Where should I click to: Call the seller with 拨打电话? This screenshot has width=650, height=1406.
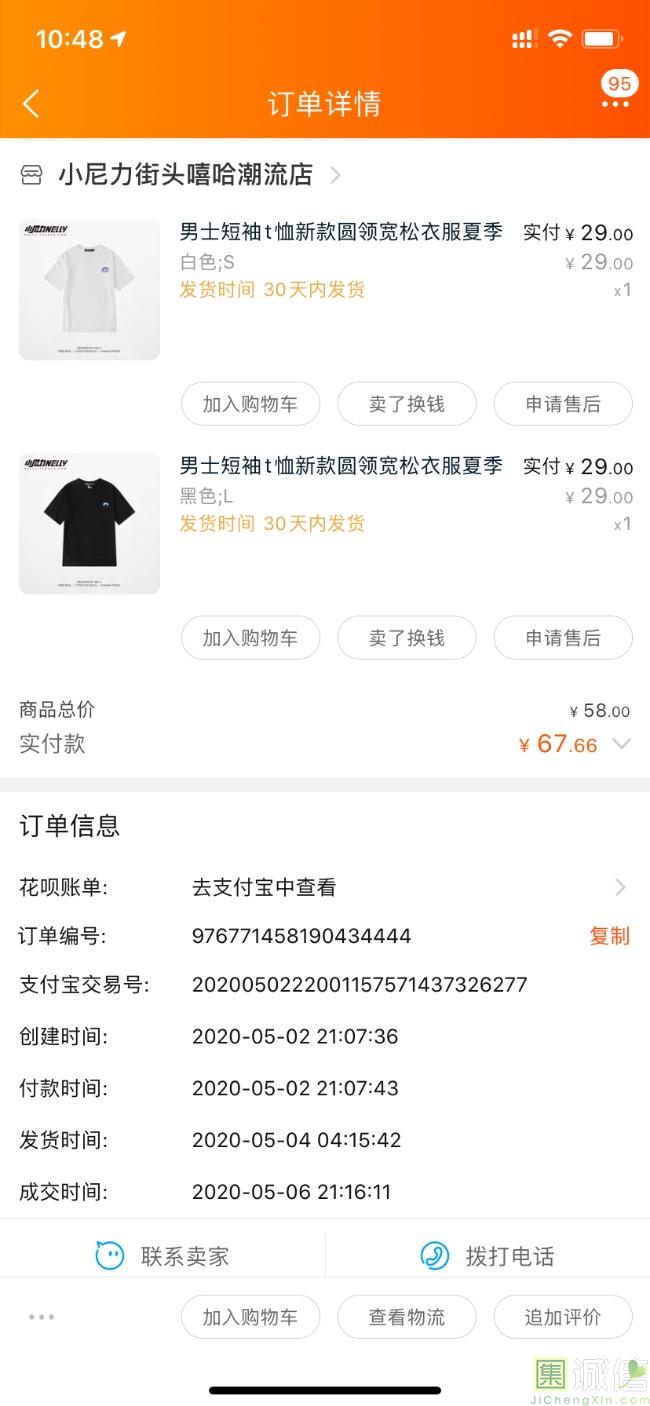[488, 1256]
